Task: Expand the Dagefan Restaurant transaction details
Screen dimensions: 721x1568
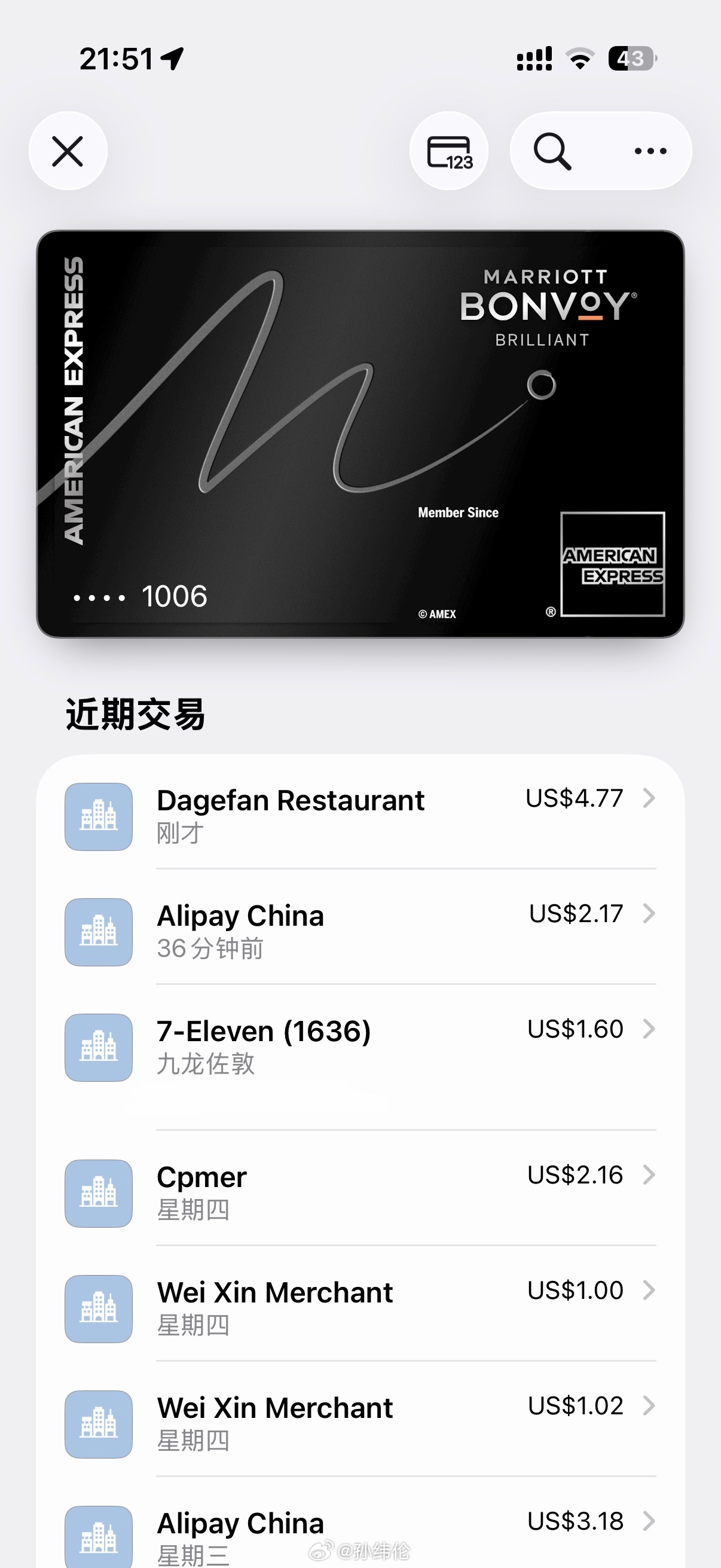Action: click(x=650, y=799)
